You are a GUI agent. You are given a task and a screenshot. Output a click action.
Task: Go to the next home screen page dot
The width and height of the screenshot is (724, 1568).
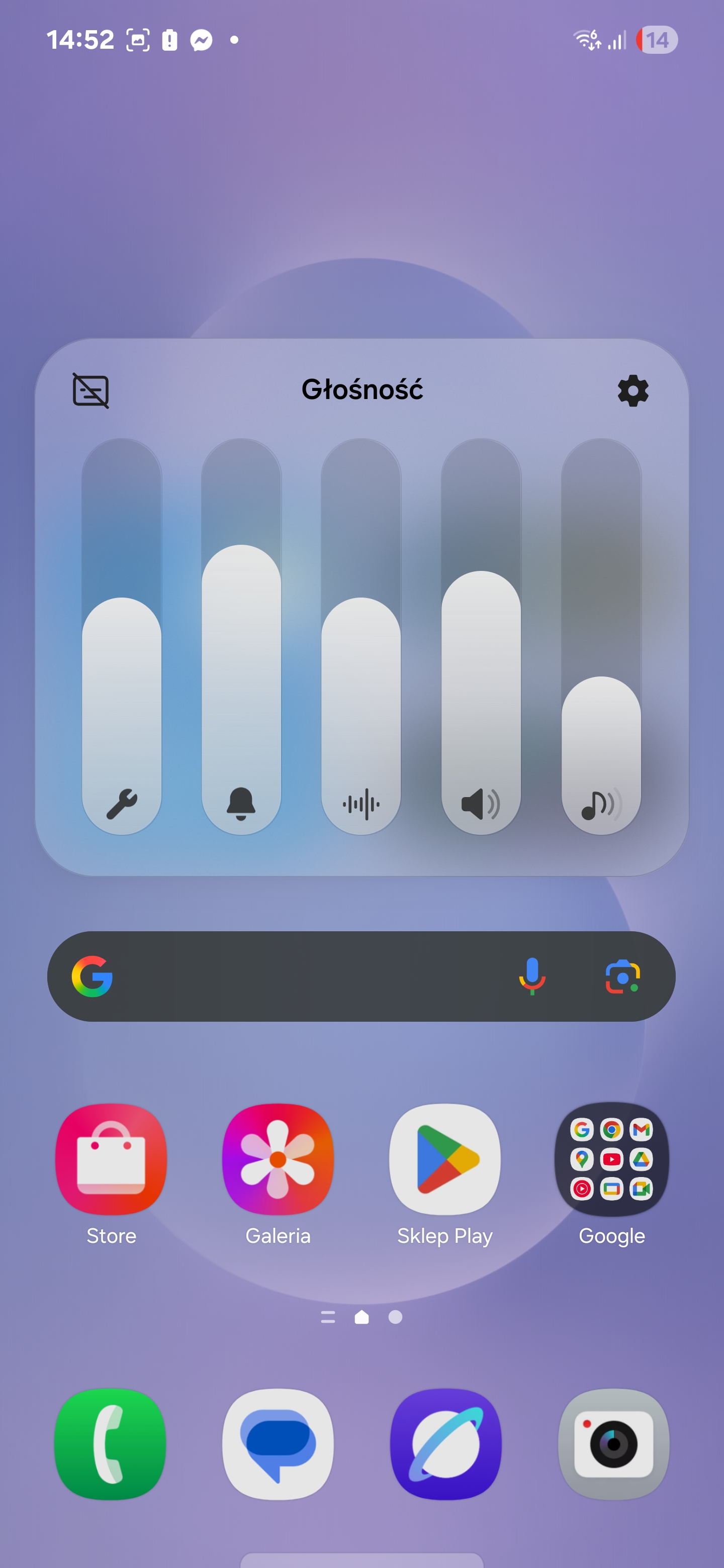(395, 1317)
